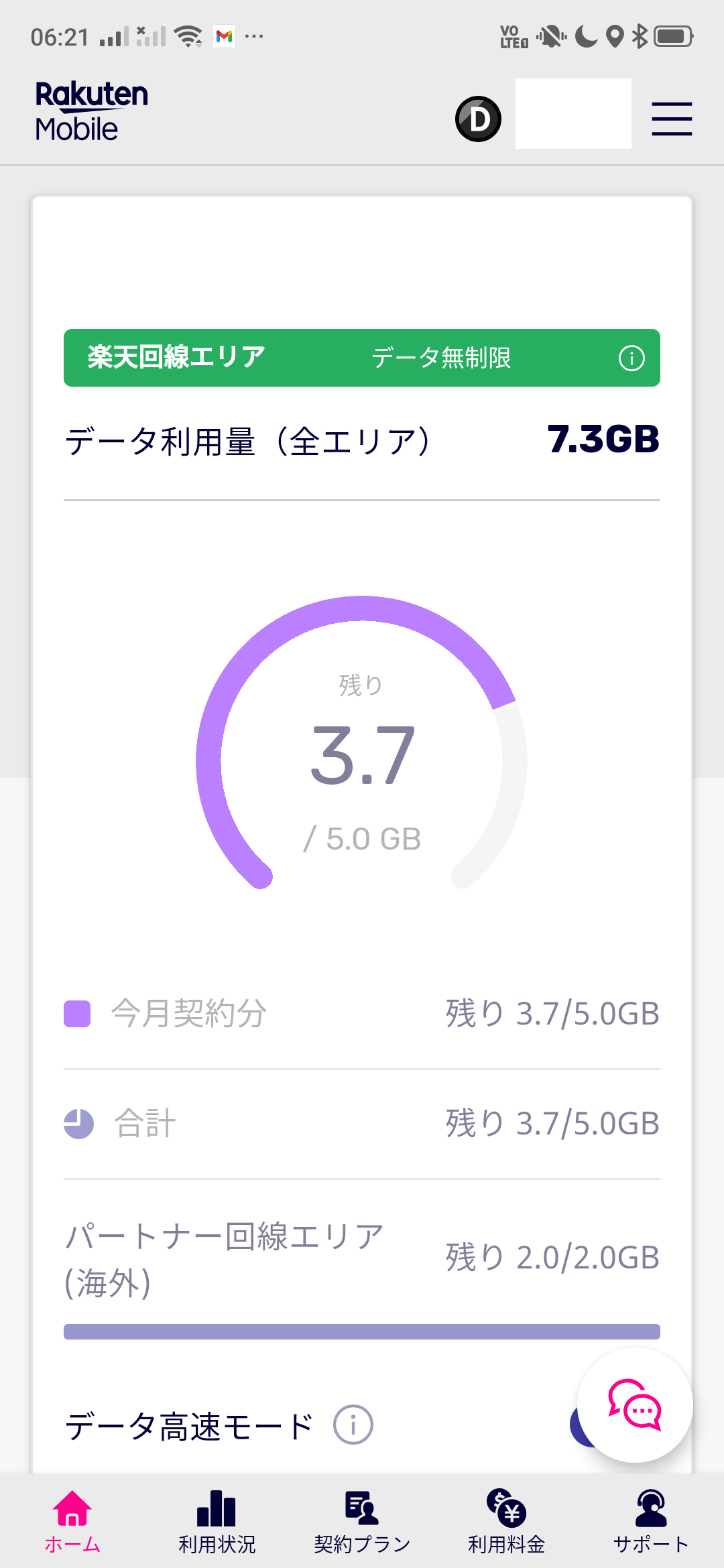The height and width of the screenshot is (1568, 724).
Task: Tap the Rakuten Mobile logo
Action: 91,111
